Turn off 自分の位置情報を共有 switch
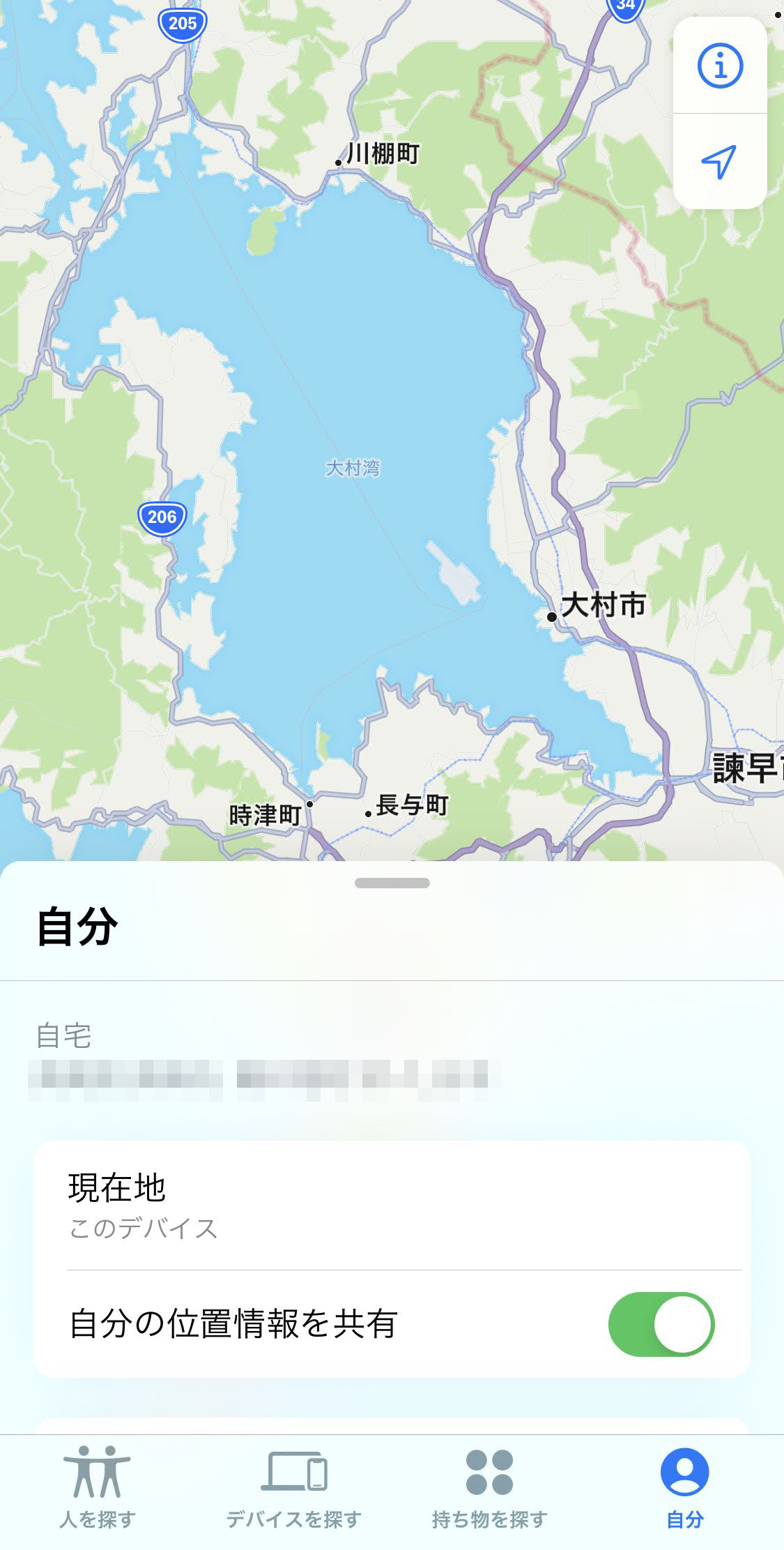784x1550 pixels. pyautogui.click(x=661, y=1323)
